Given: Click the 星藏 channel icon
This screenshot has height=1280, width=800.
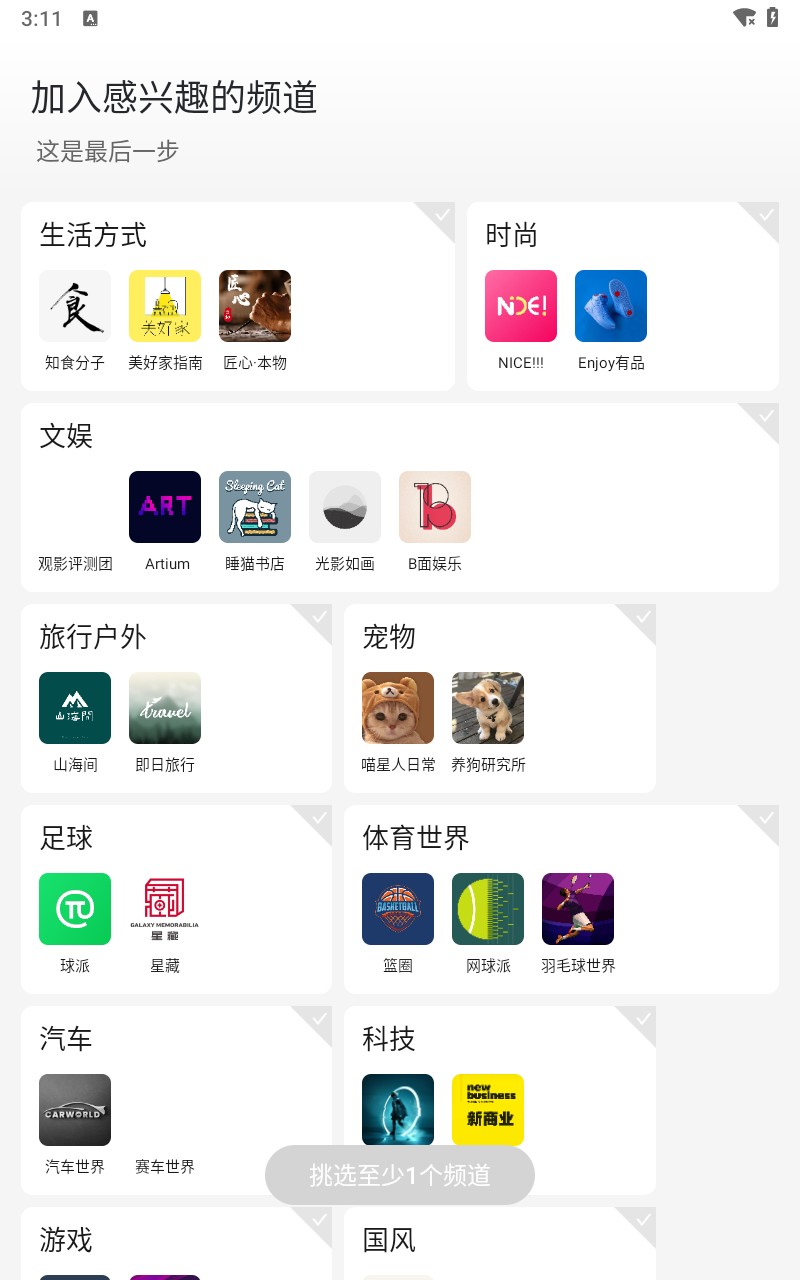Looking at the screenshot, I should 165,909.
